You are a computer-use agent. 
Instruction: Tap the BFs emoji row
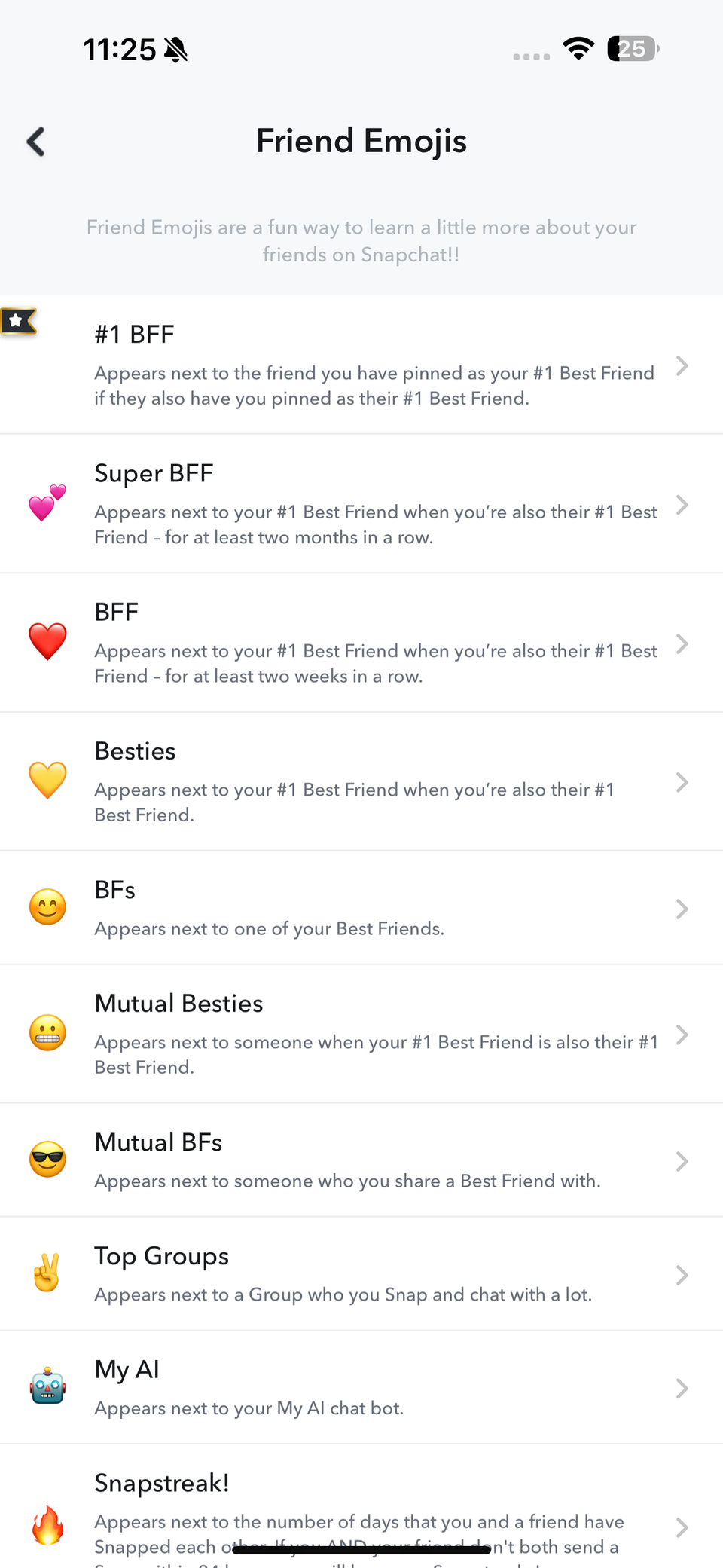[361, 908]
